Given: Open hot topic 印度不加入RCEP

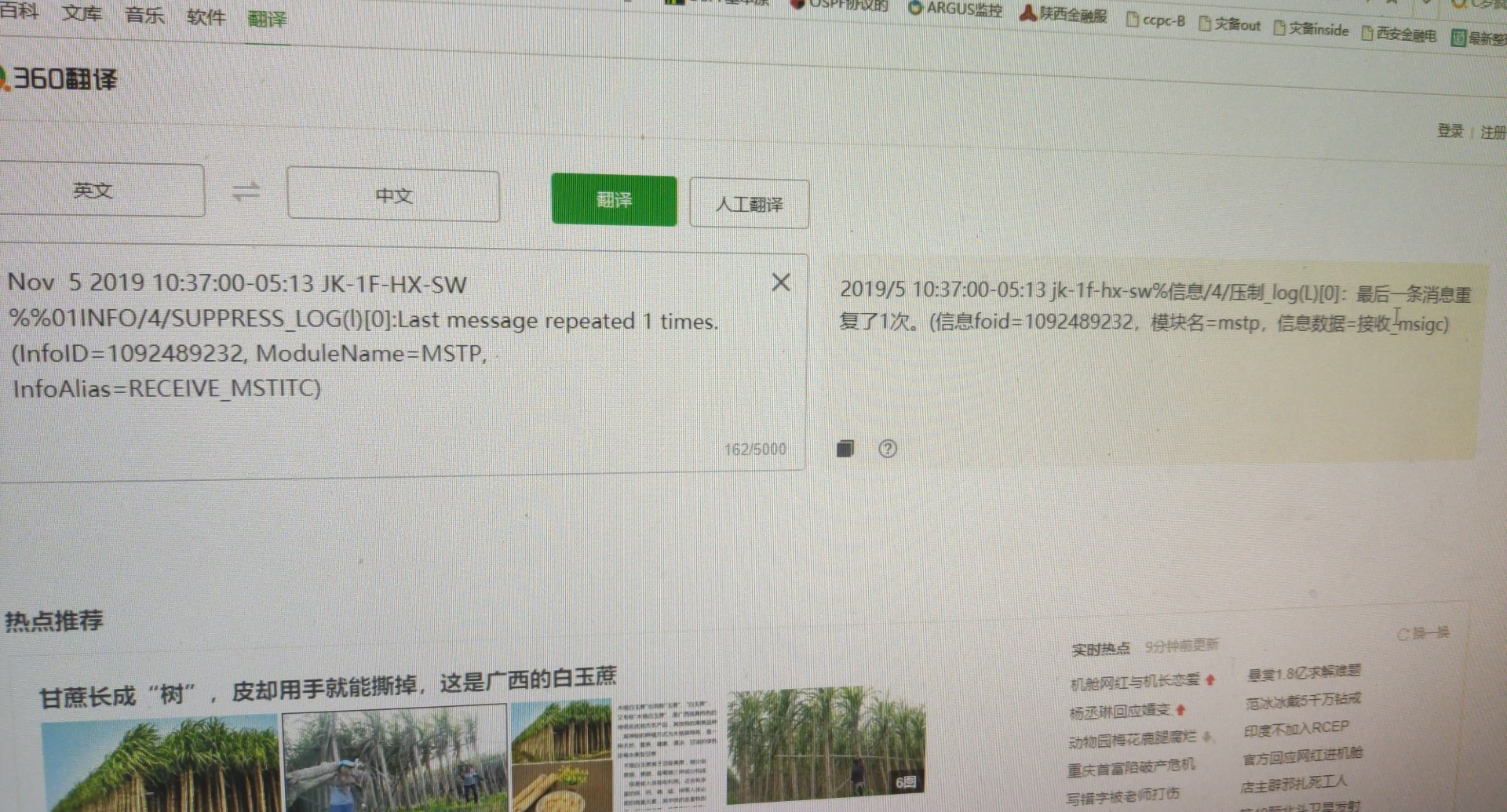Looking at the screenshot, I should click(1296, 728).
